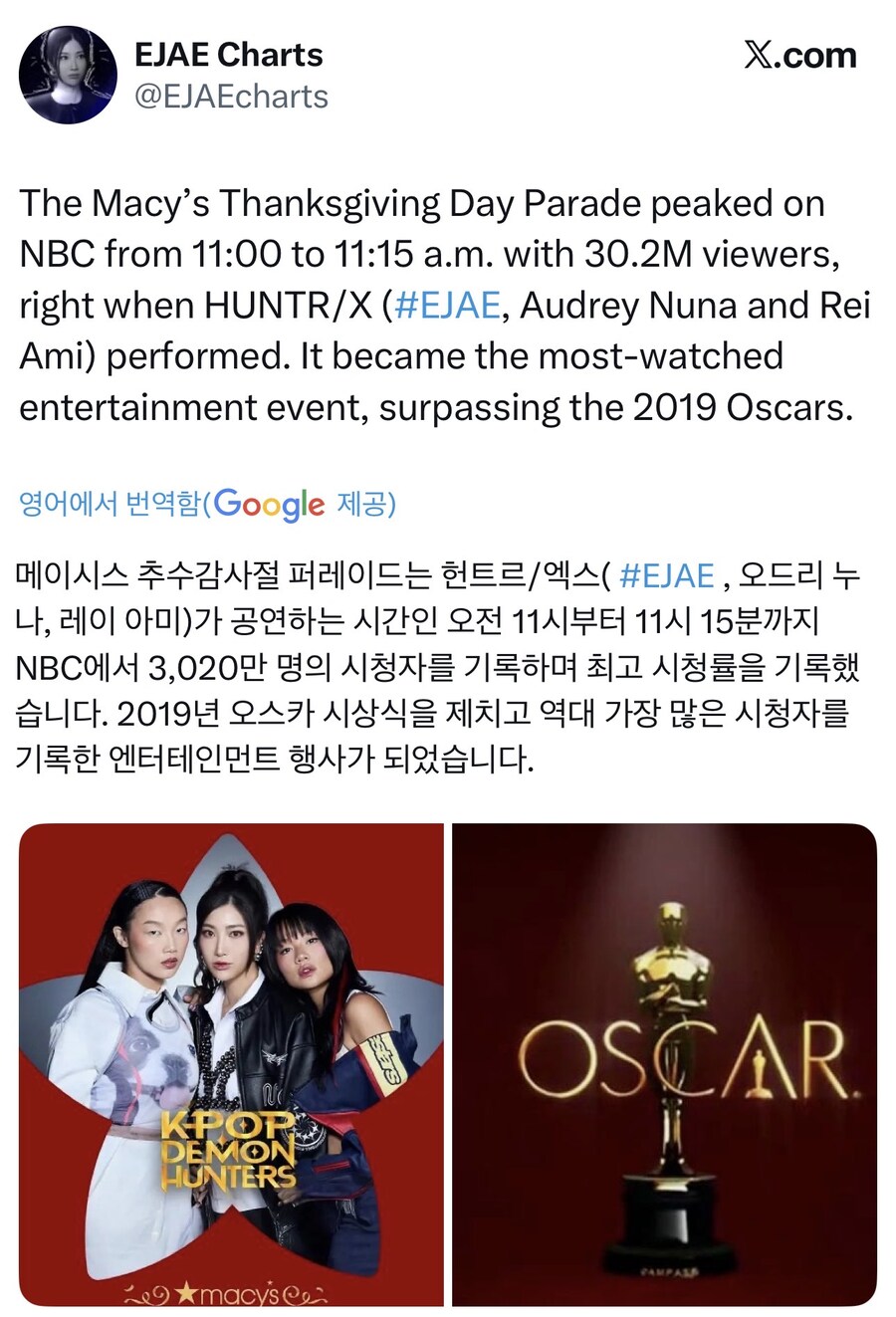Open the EJAE Charts profile picture
This screenshot has height=1317, width=896.
point(69,76)
